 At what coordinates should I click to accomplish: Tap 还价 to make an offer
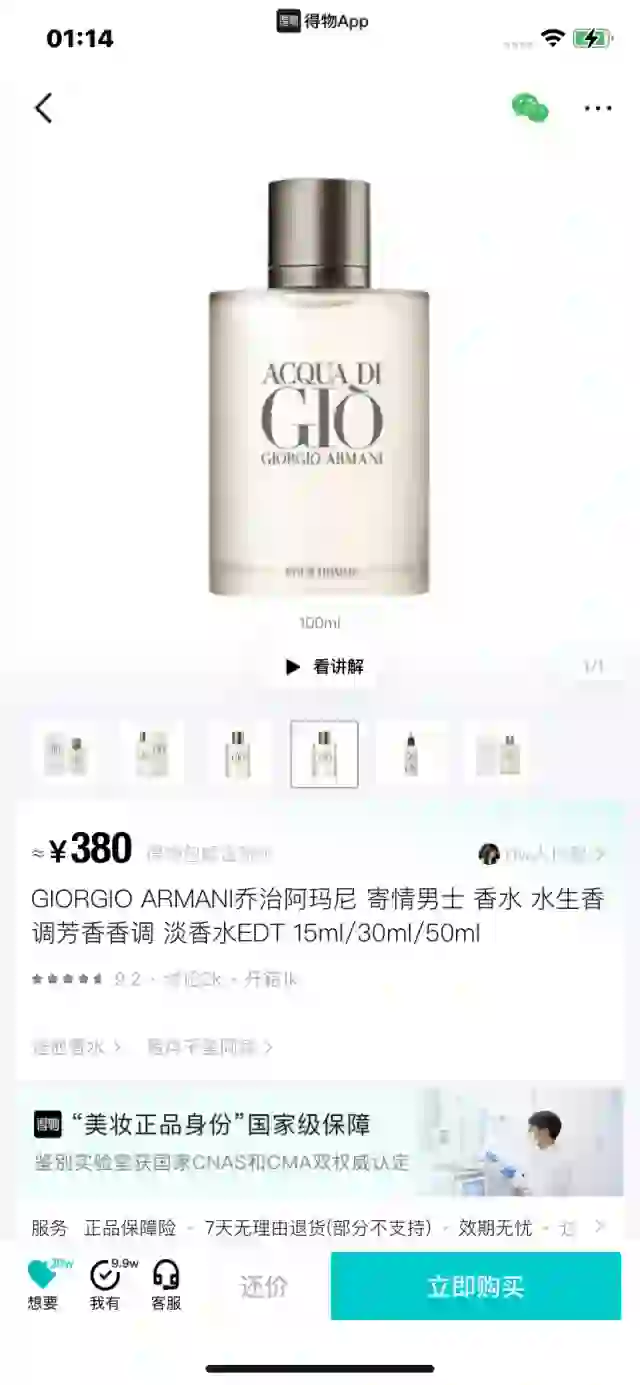264,1286
